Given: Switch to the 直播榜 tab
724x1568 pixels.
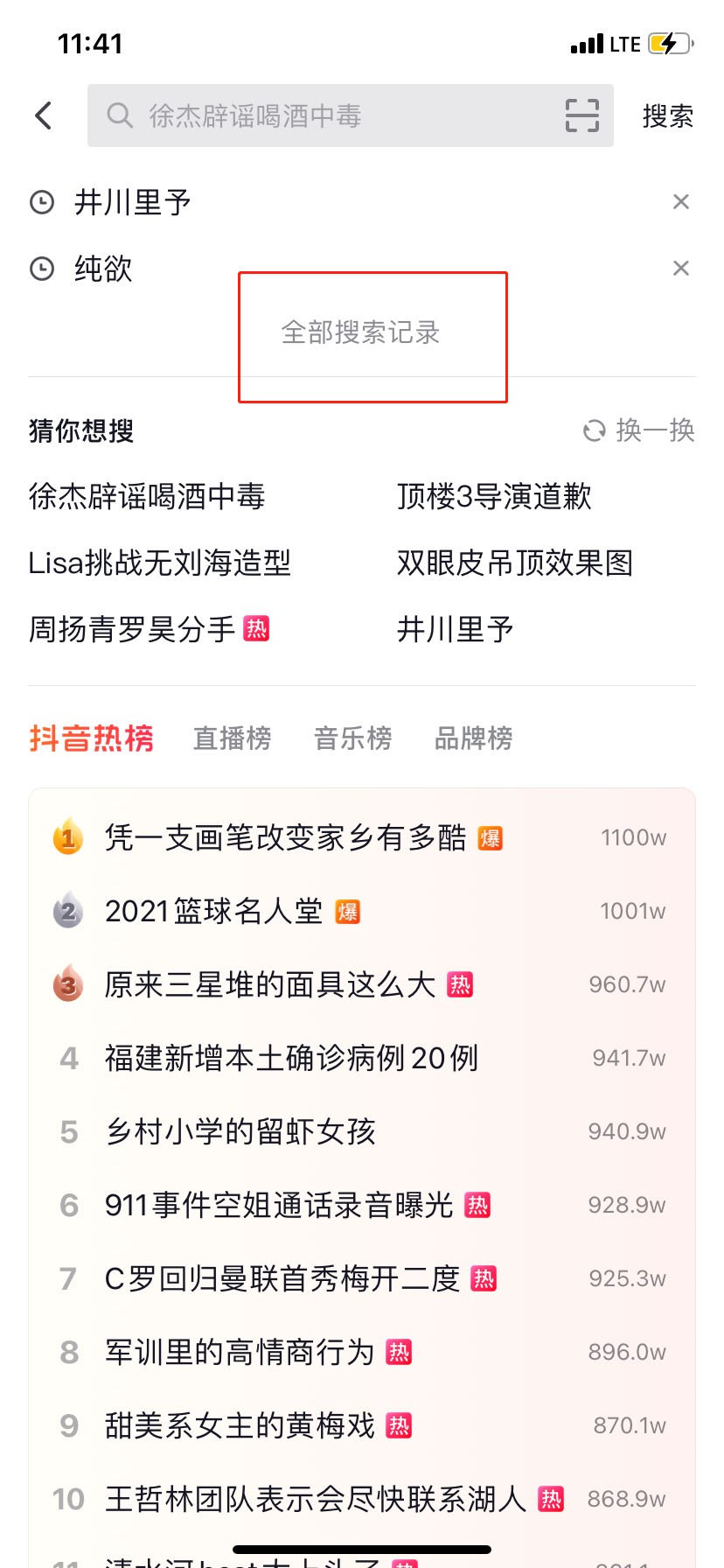Looking at the screenshot, I should (x=232, y=738).
